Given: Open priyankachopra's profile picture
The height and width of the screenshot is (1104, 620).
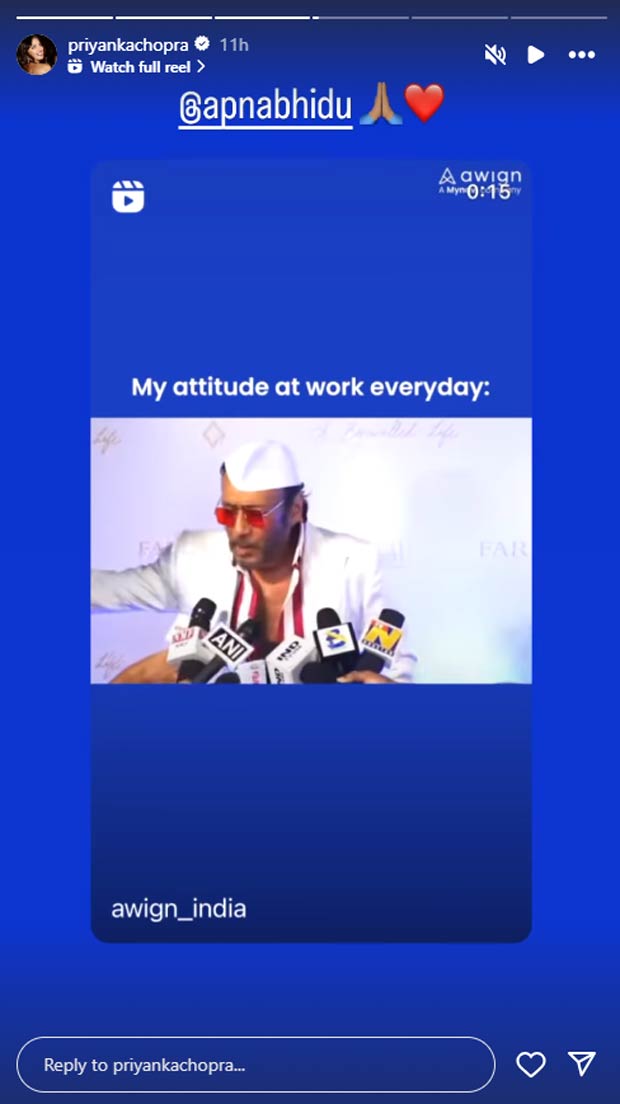Looking at the screenshot, I should [37, 54].
